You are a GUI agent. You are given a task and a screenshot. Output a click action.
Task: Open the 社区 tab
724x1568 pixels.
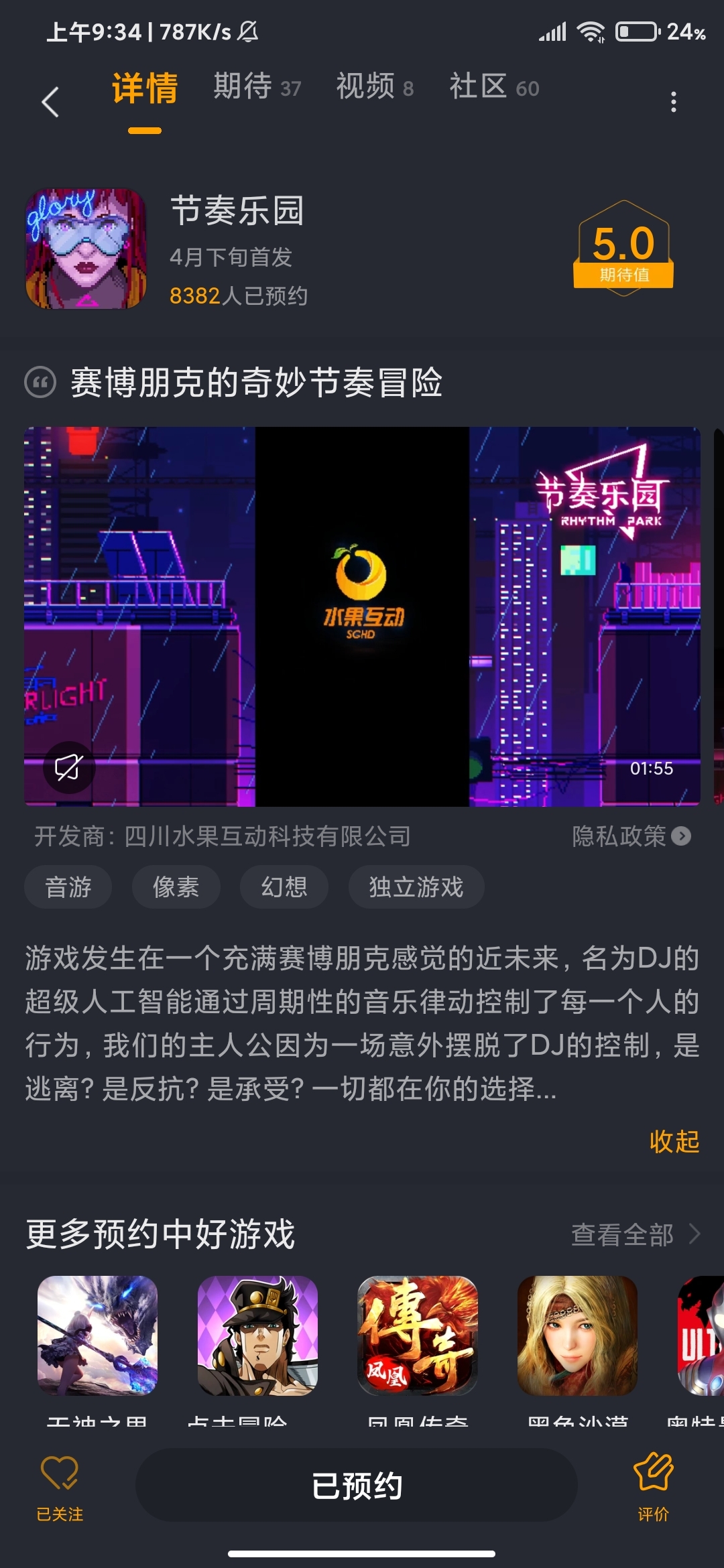click(x=494, y=87)
